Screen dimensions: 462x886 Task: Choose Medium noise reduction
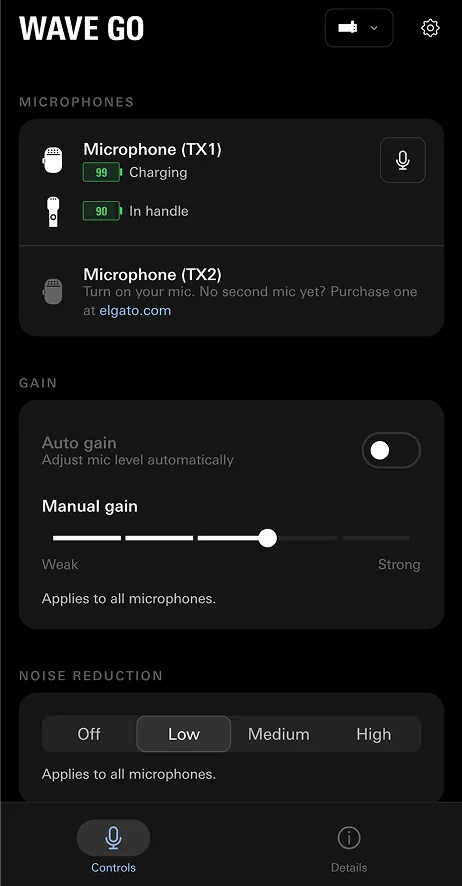tap(278, 734)
